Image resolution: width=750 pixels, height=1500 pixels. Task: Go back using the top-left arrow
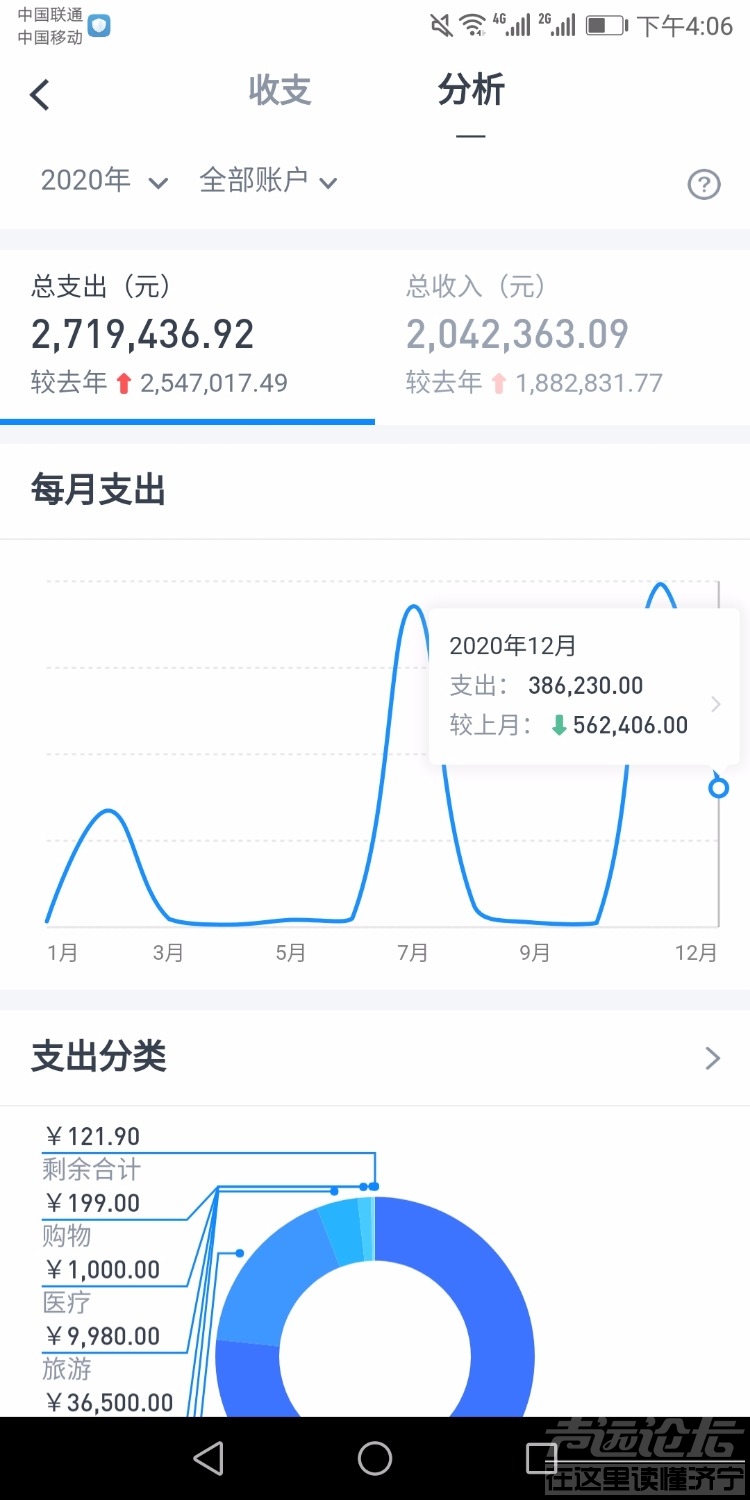click(40, 96)
